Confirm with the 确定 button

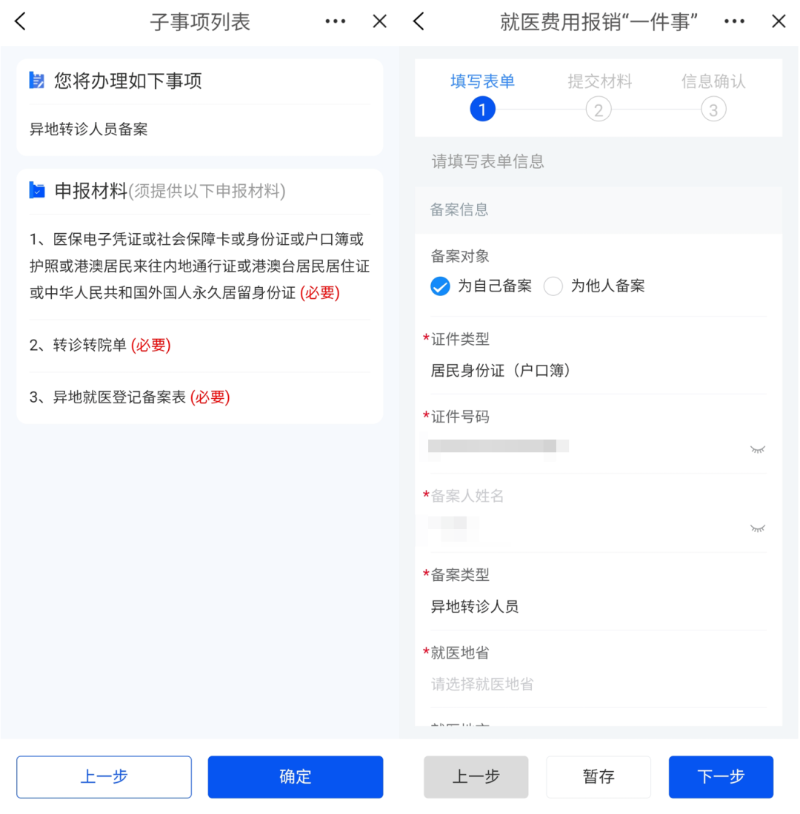pyautogui.click(x=295, y=776)
